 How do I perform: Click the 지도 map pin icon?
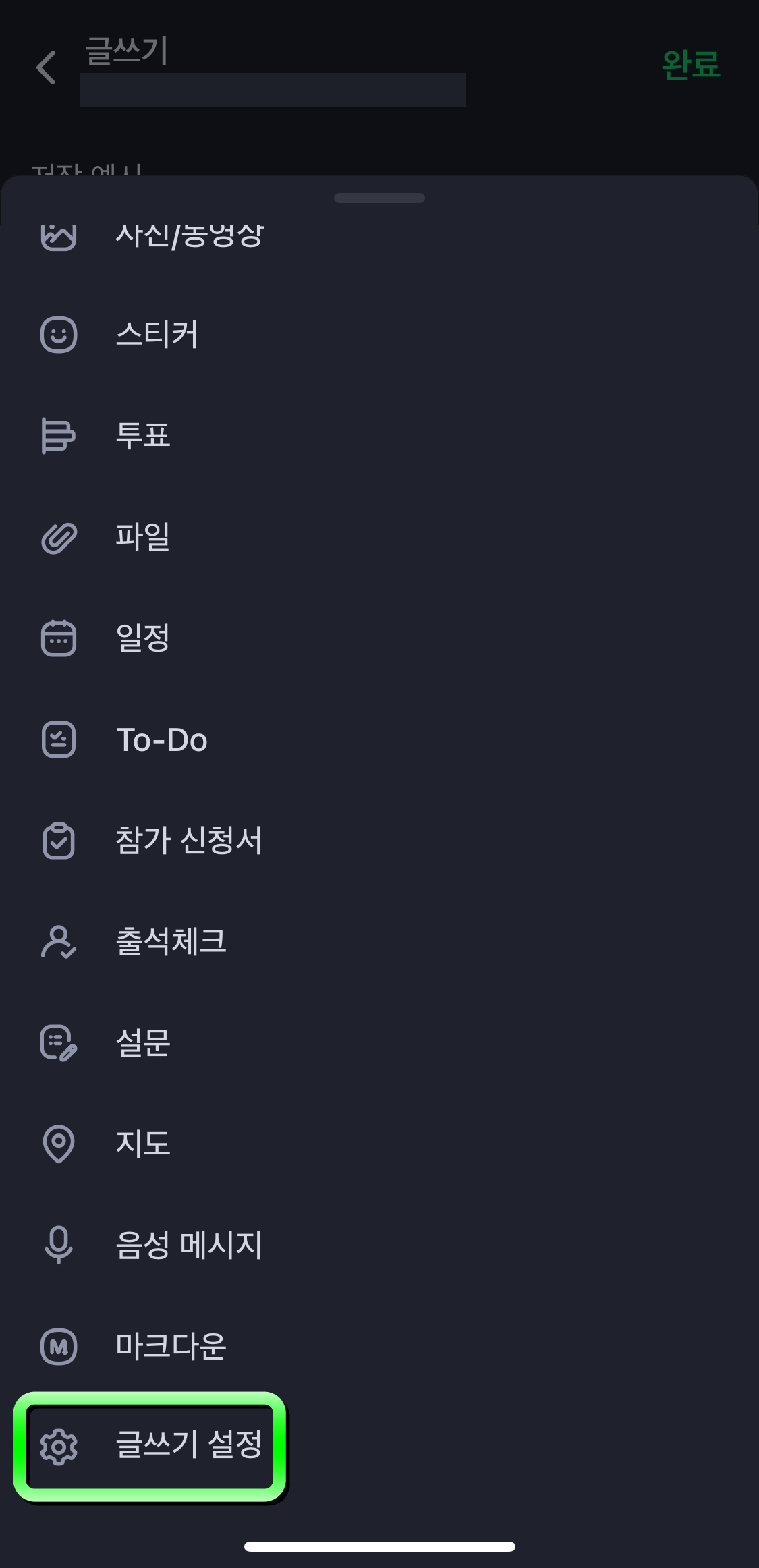coord(59,1144)
